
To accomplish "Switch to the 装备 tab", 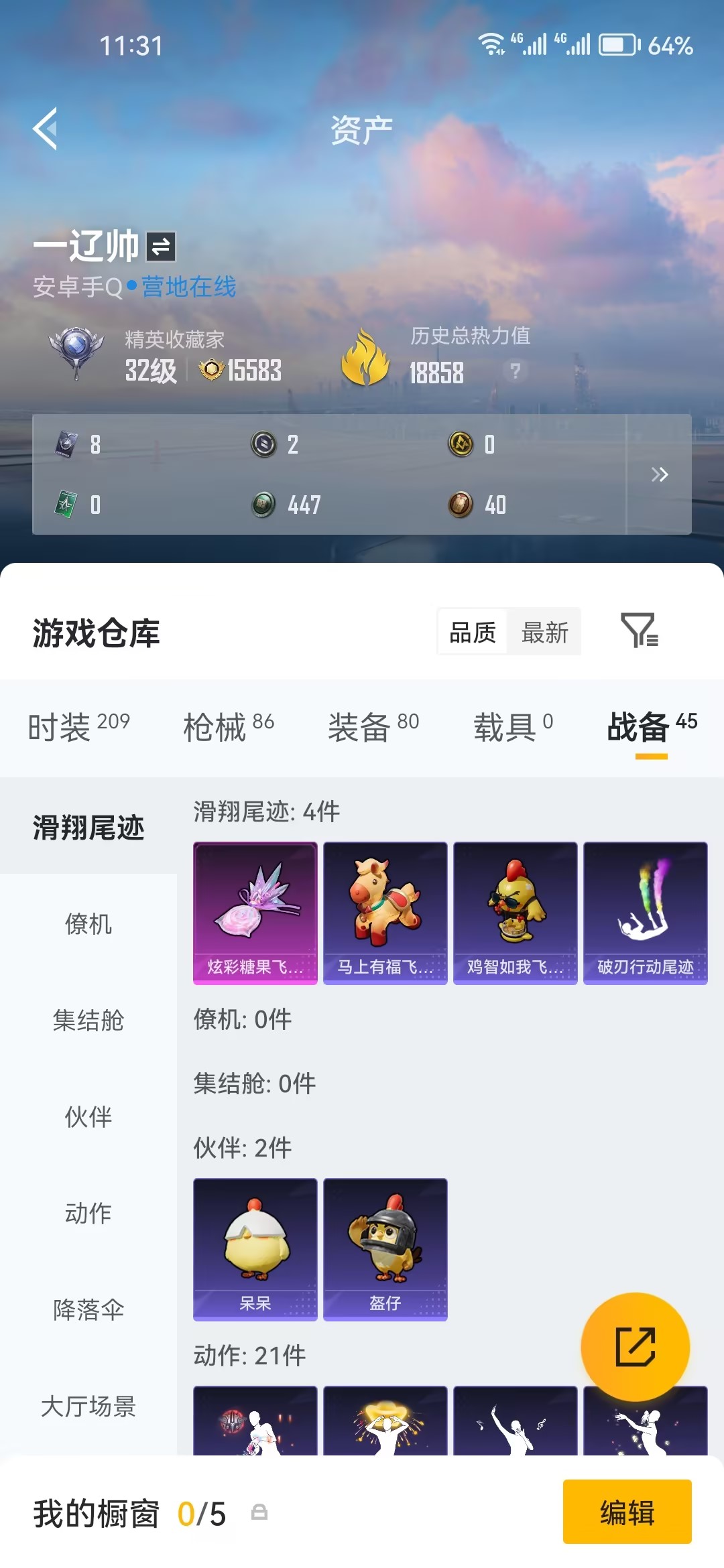I will point(373,727).
